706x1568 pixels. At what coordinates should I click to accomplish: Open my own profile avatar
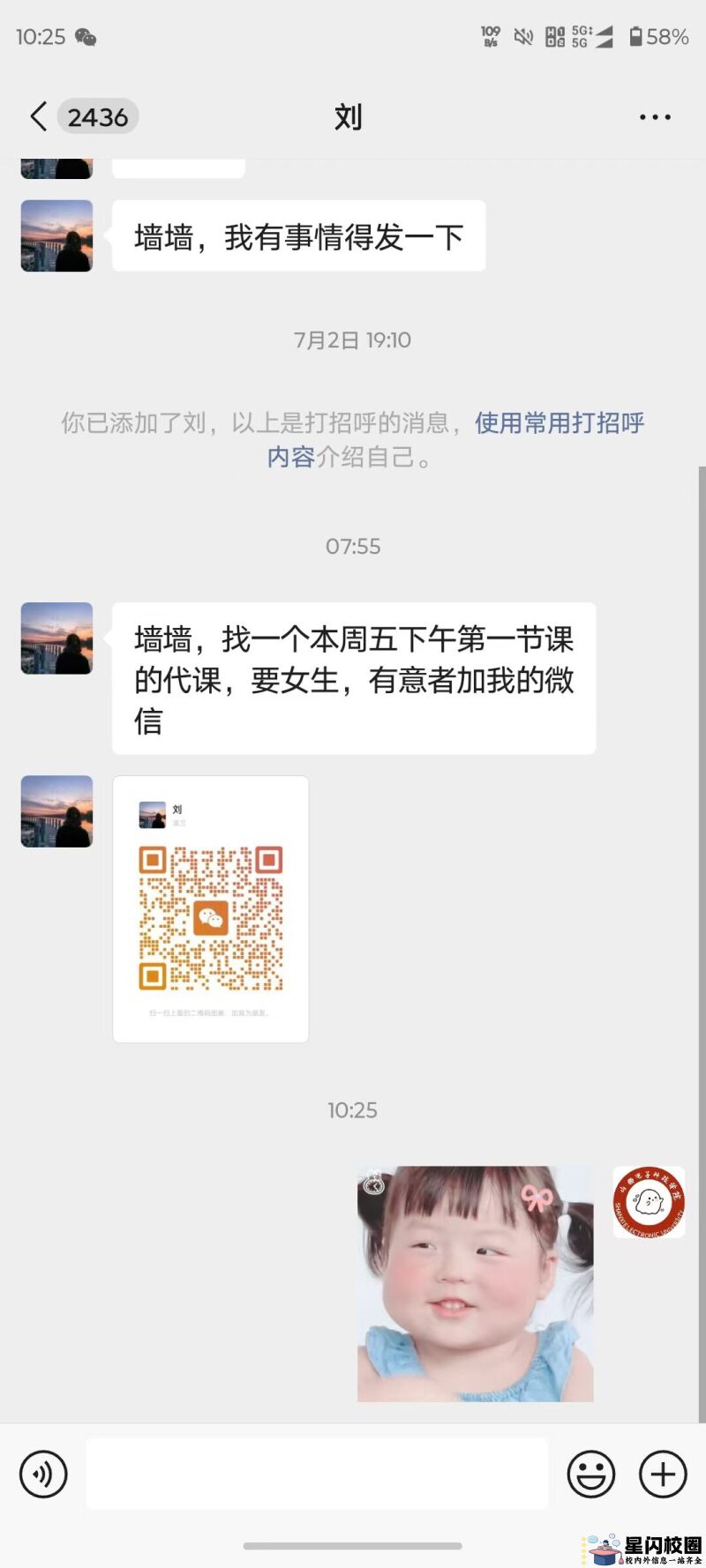[x=649, y=1202]
